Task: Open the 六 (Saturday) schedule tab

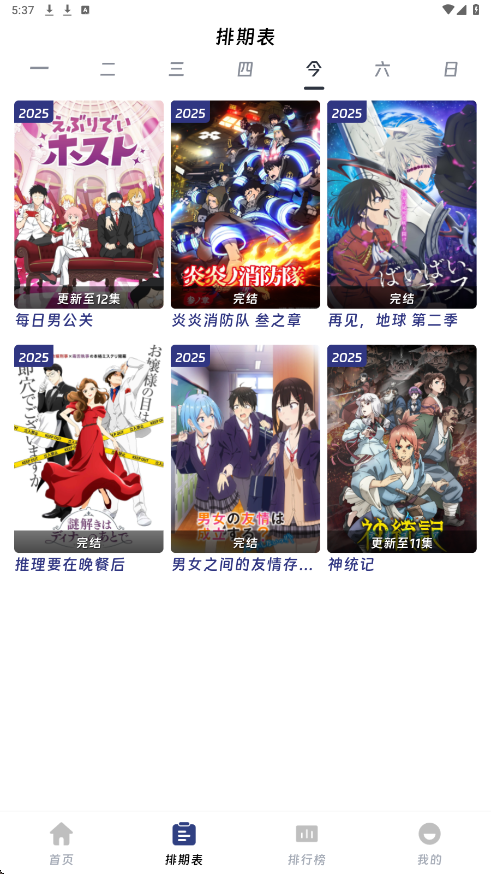Action: (x=382, y=69)
